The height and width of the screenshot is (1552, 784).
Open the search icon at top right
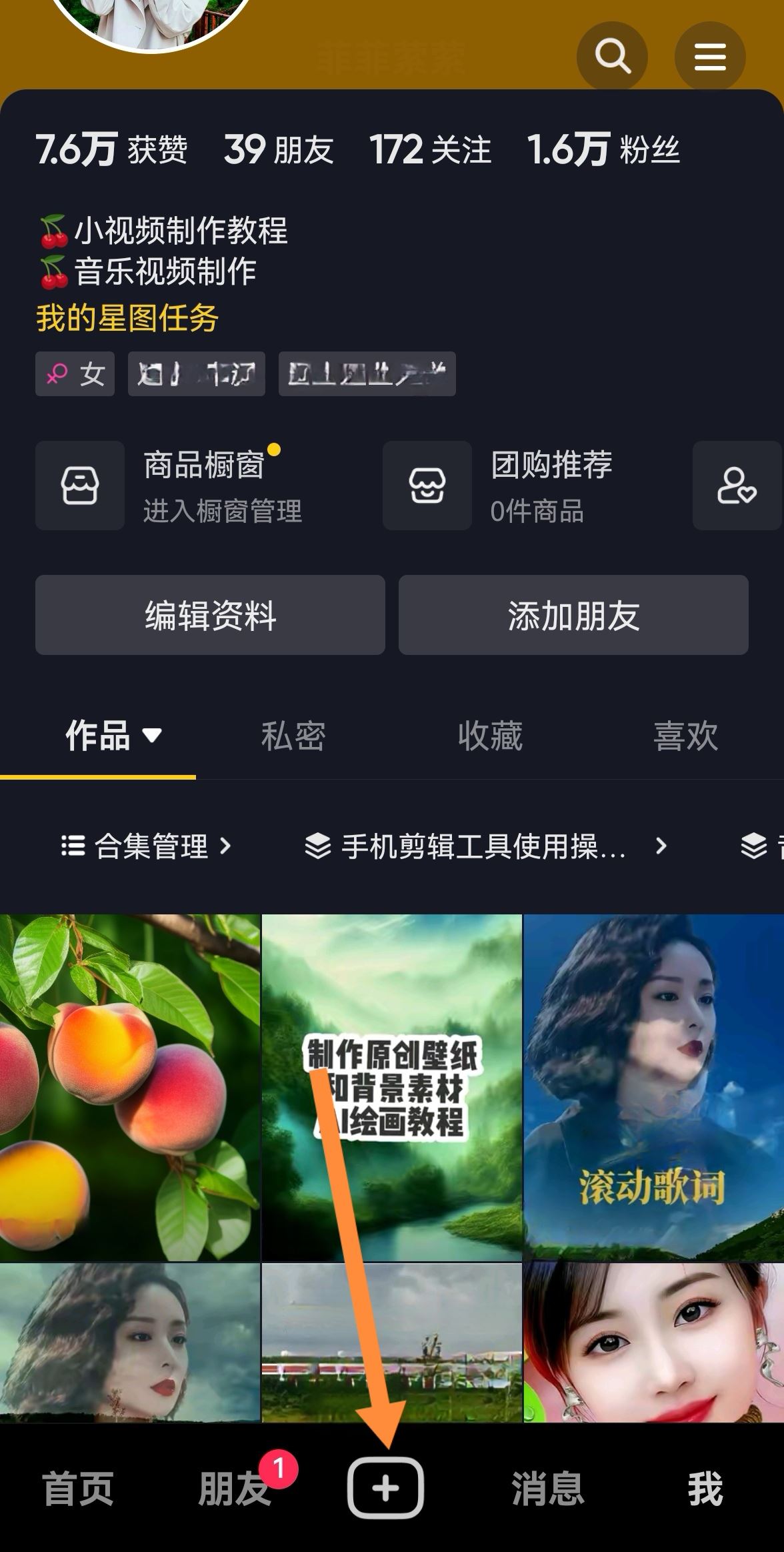click(x=611, y=57)
